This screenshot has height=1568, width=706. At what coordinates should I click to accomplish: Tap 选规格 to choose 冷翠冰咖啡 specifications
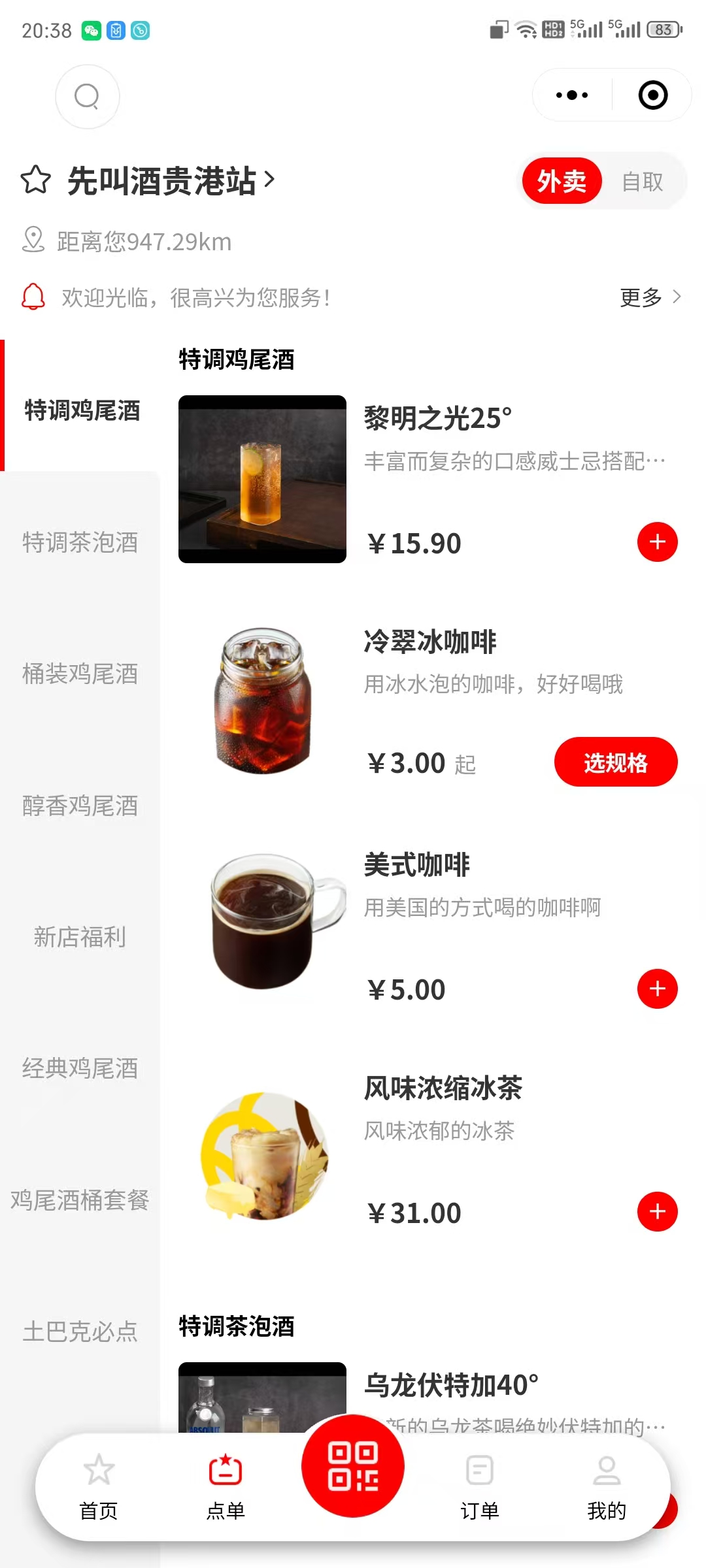point(615,762)
